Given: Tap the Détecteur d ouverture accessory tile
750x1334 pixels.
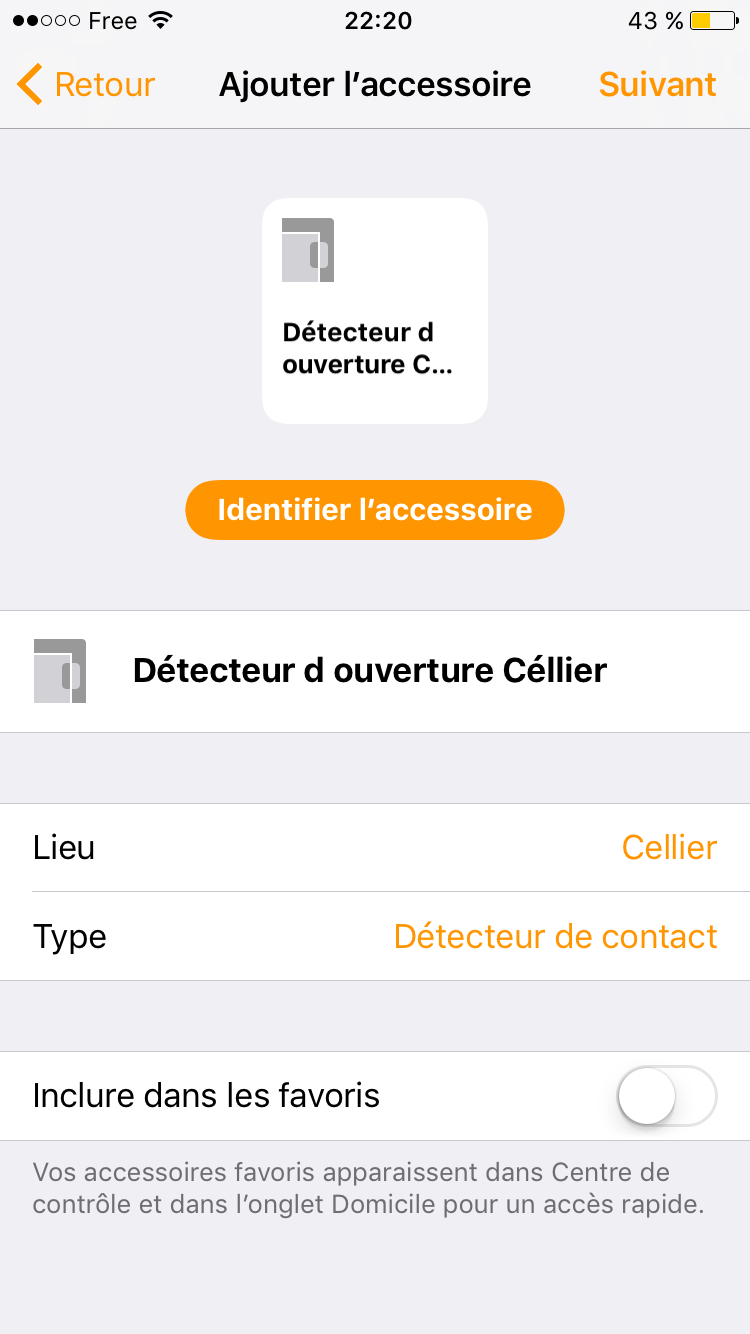Looking at the screenshot, I should pos(375,311).
